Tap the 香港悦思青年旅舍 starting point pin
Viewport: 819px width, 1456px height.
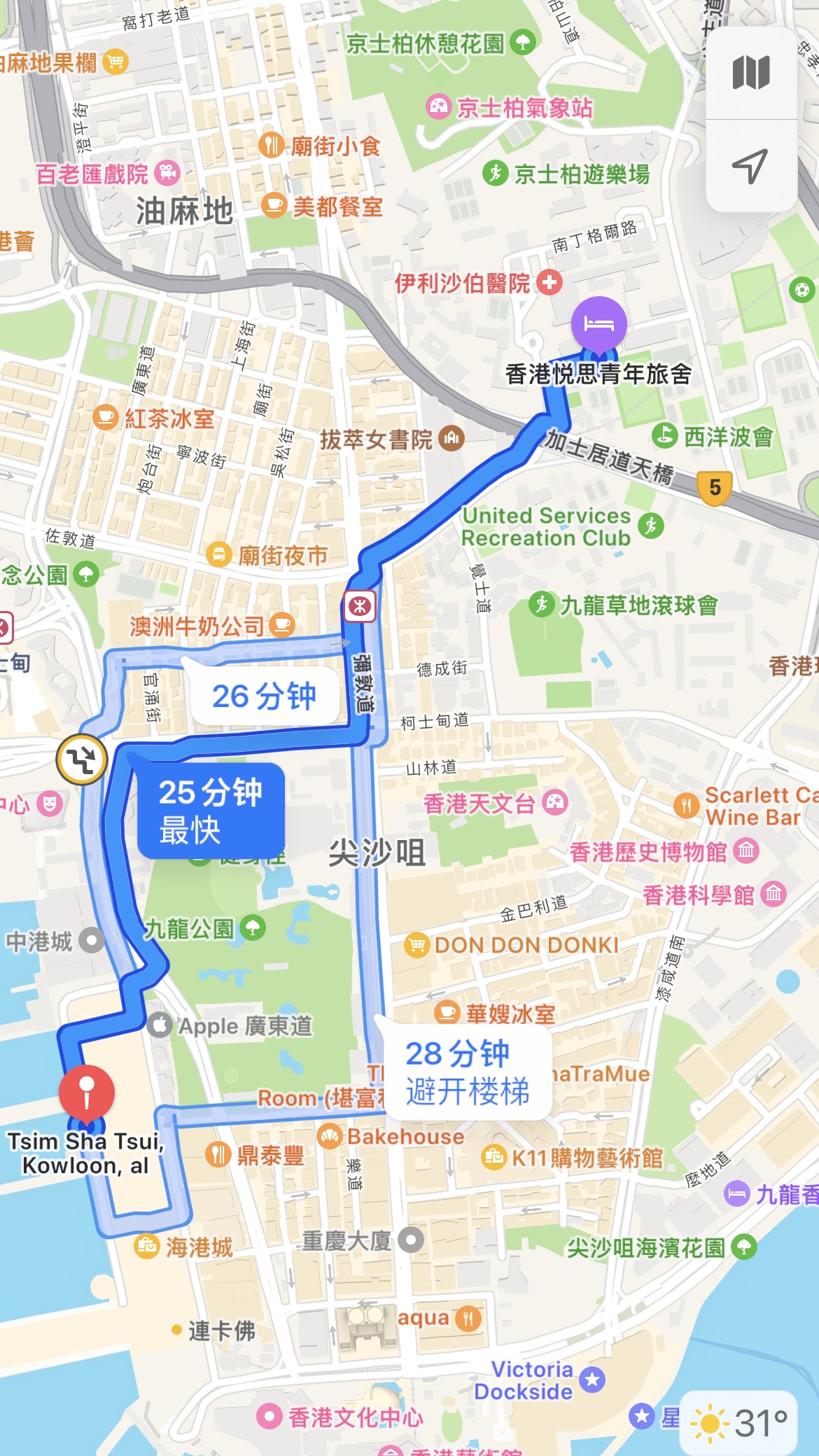tap(598, 325)
